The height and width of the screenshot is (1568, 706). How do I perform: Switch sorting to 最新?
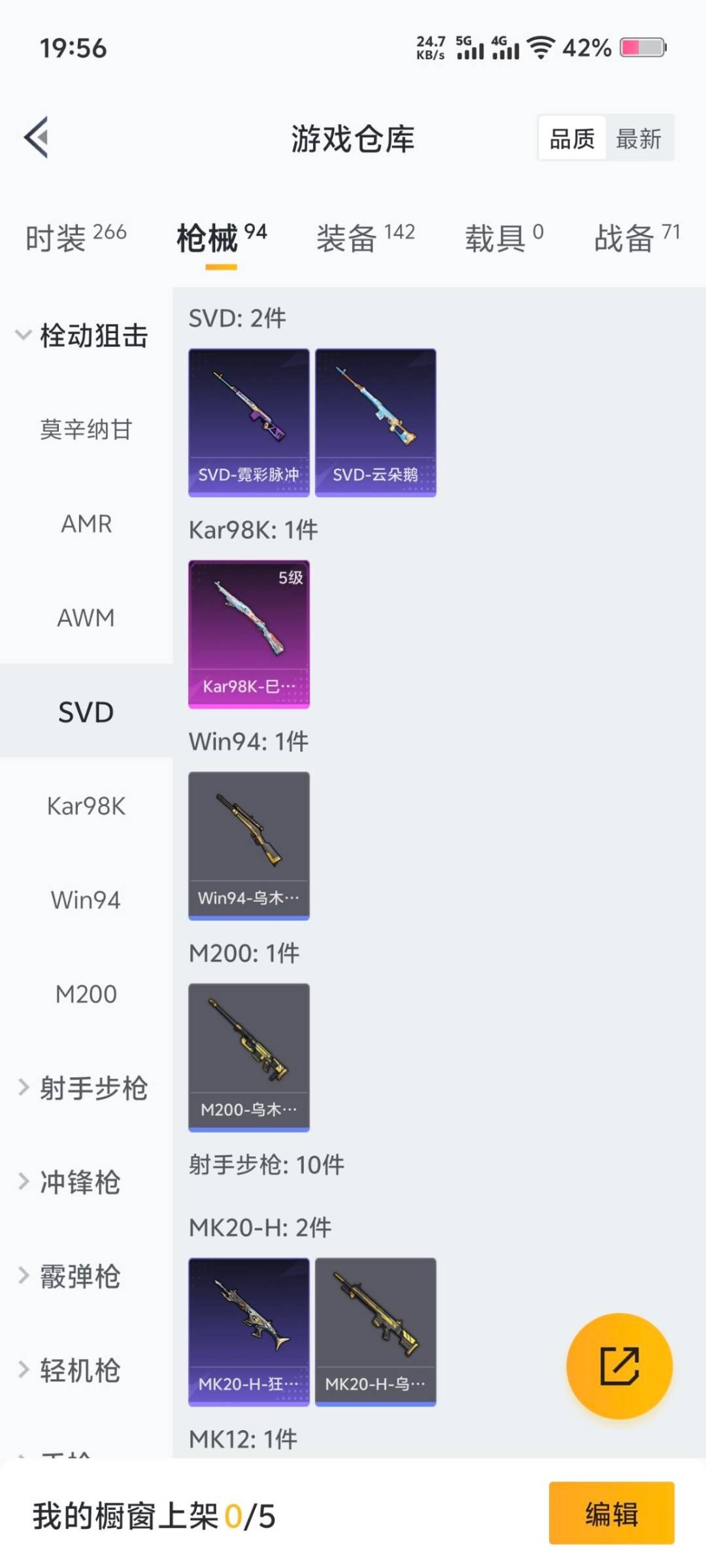(x=640, y=138)
